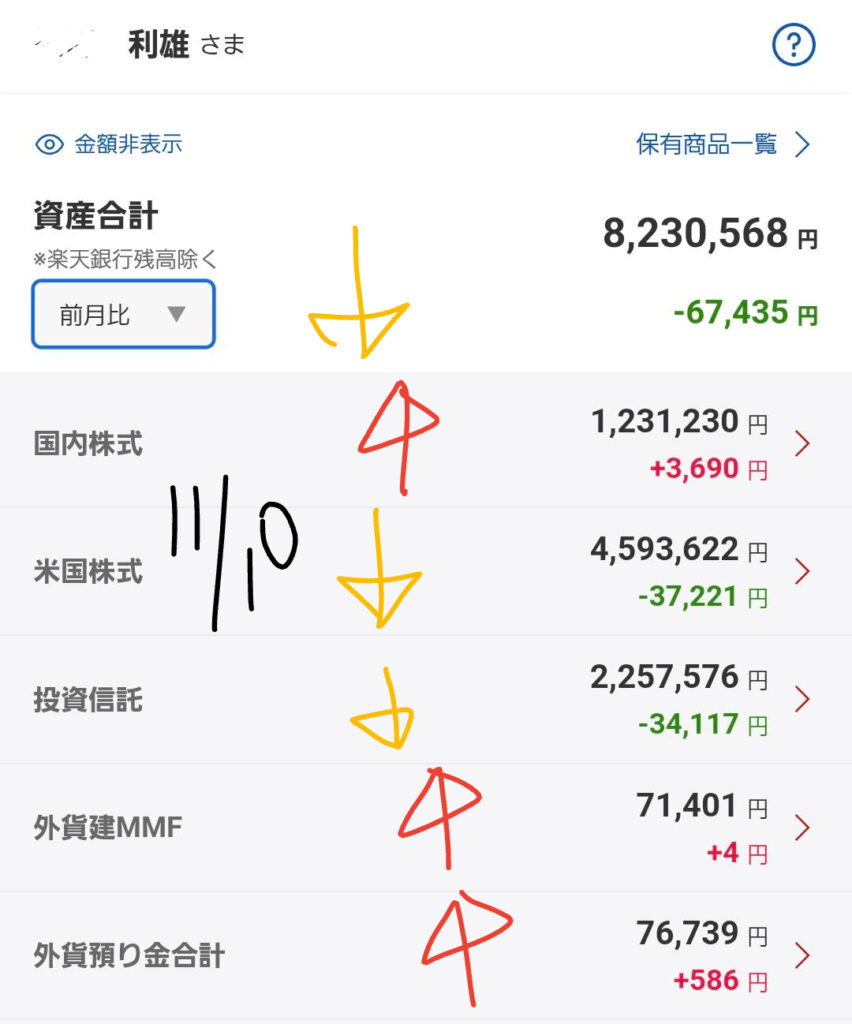Open the 国内株式 row
This screenshot has height=1024, width=852.
pos(88,444)
